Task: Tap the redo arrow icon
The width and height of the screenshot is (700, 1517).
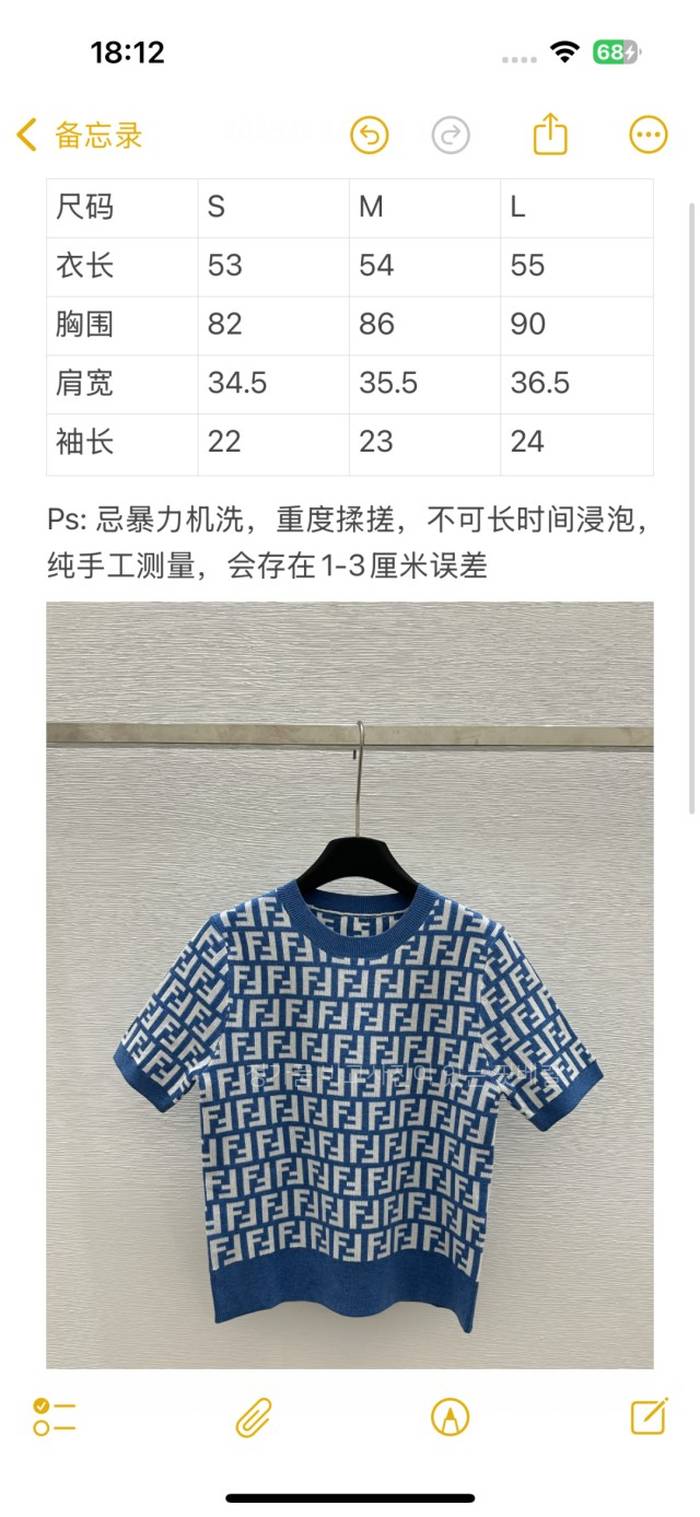Action: click(451, 135)
